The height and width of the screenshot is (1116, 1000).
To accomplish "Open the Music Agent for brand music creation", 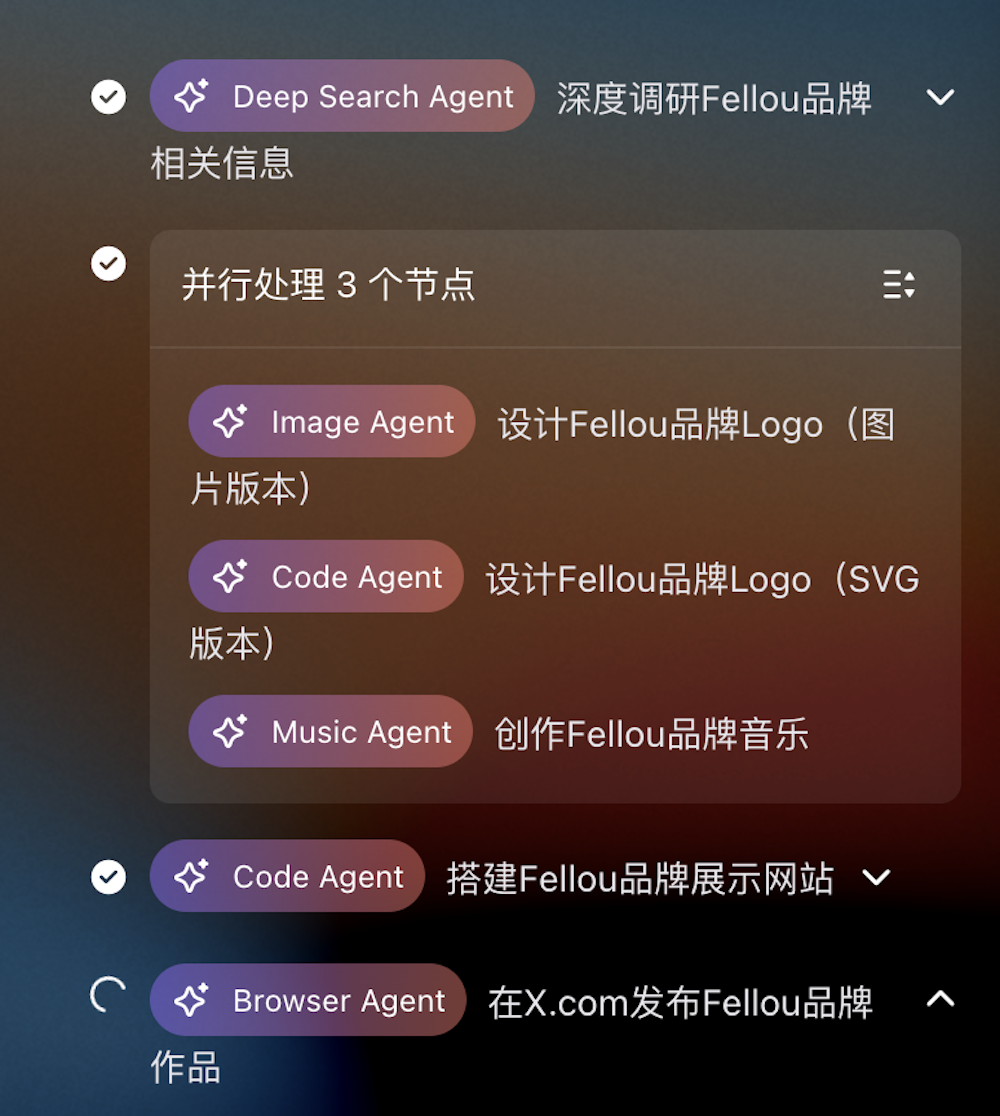I will [330, 731].
